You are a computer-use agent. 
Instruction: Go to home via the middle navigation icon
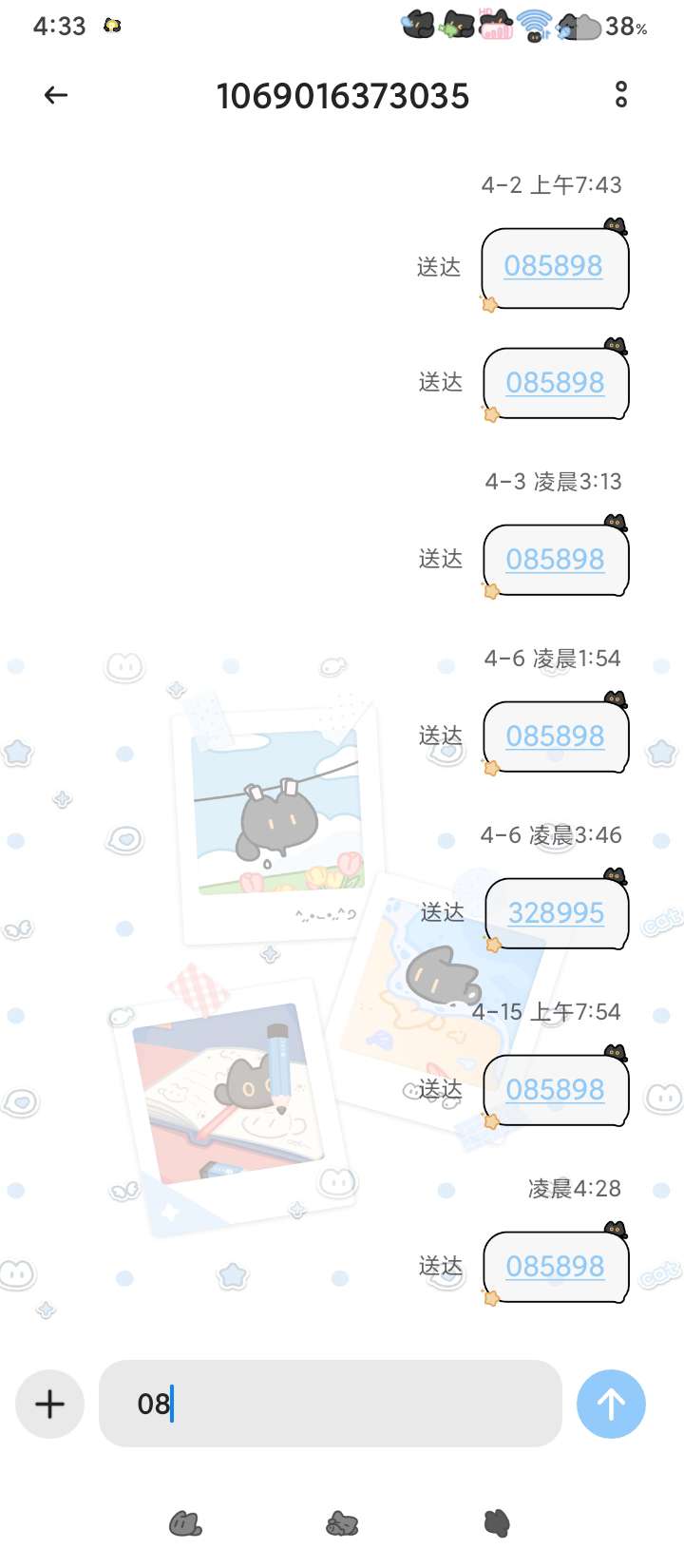[342, 1524]
